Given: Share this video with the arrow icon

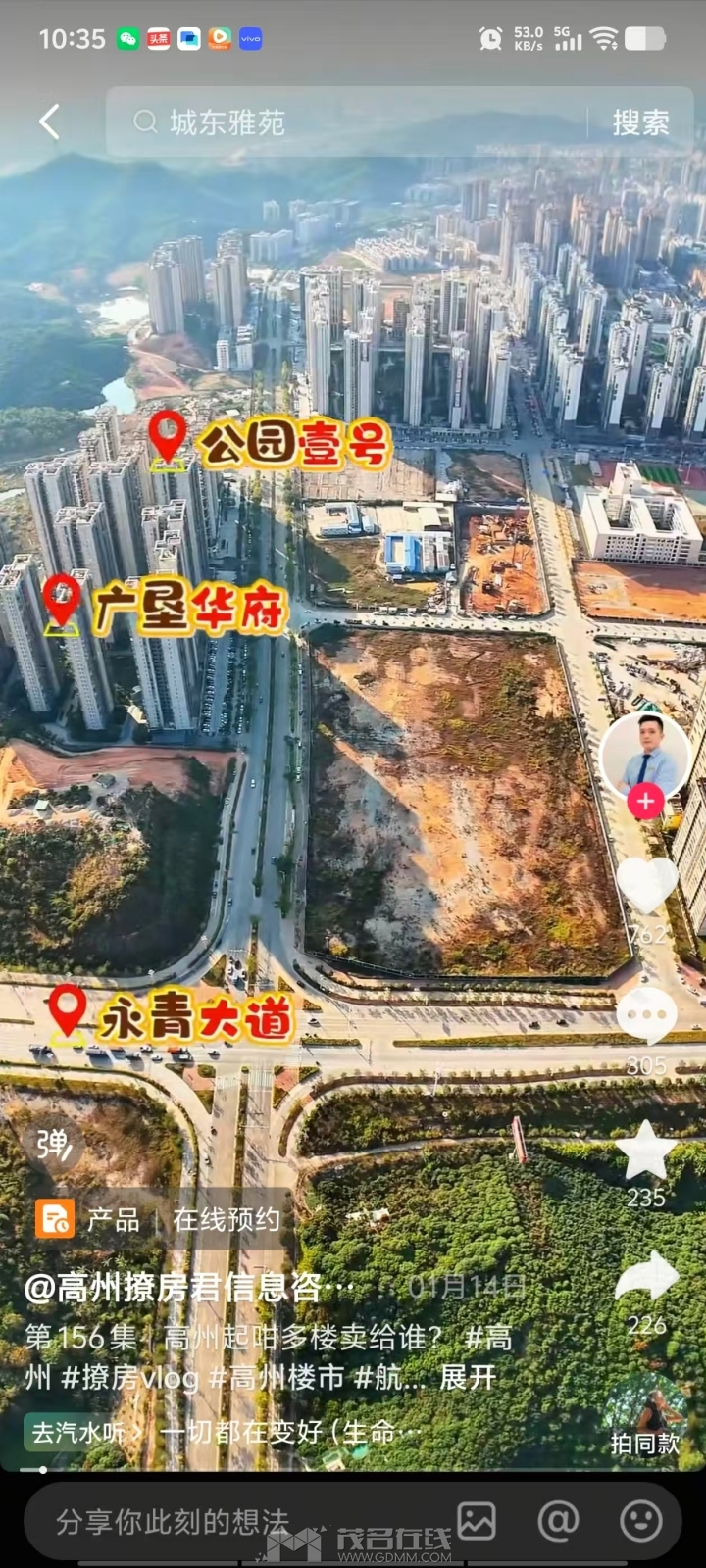Looking at the screenshot, I should [x=646, y=1279].
